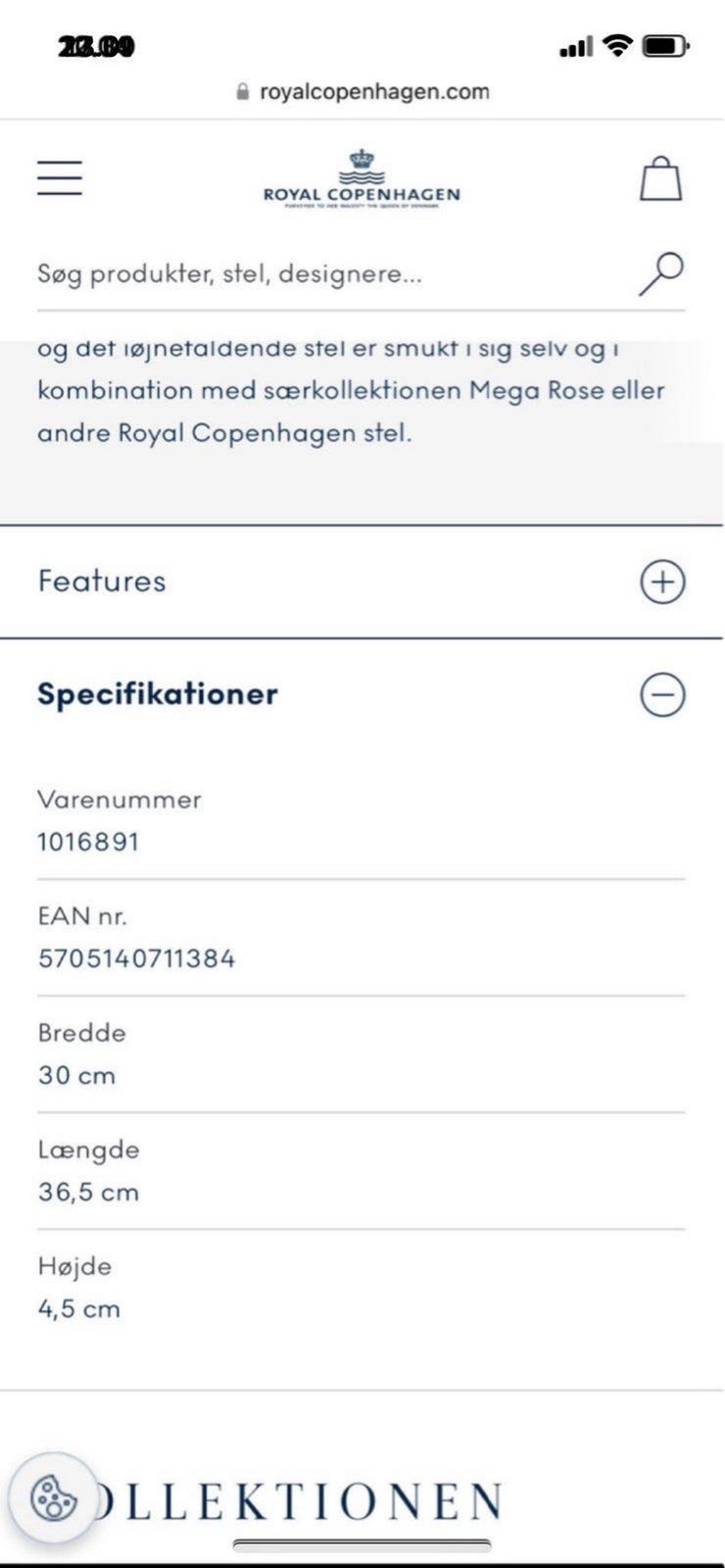This screenshot has width=725, height=1568.
Task: Tap the royalcopenhagen.com address bar
Action: tap(362, 92)
